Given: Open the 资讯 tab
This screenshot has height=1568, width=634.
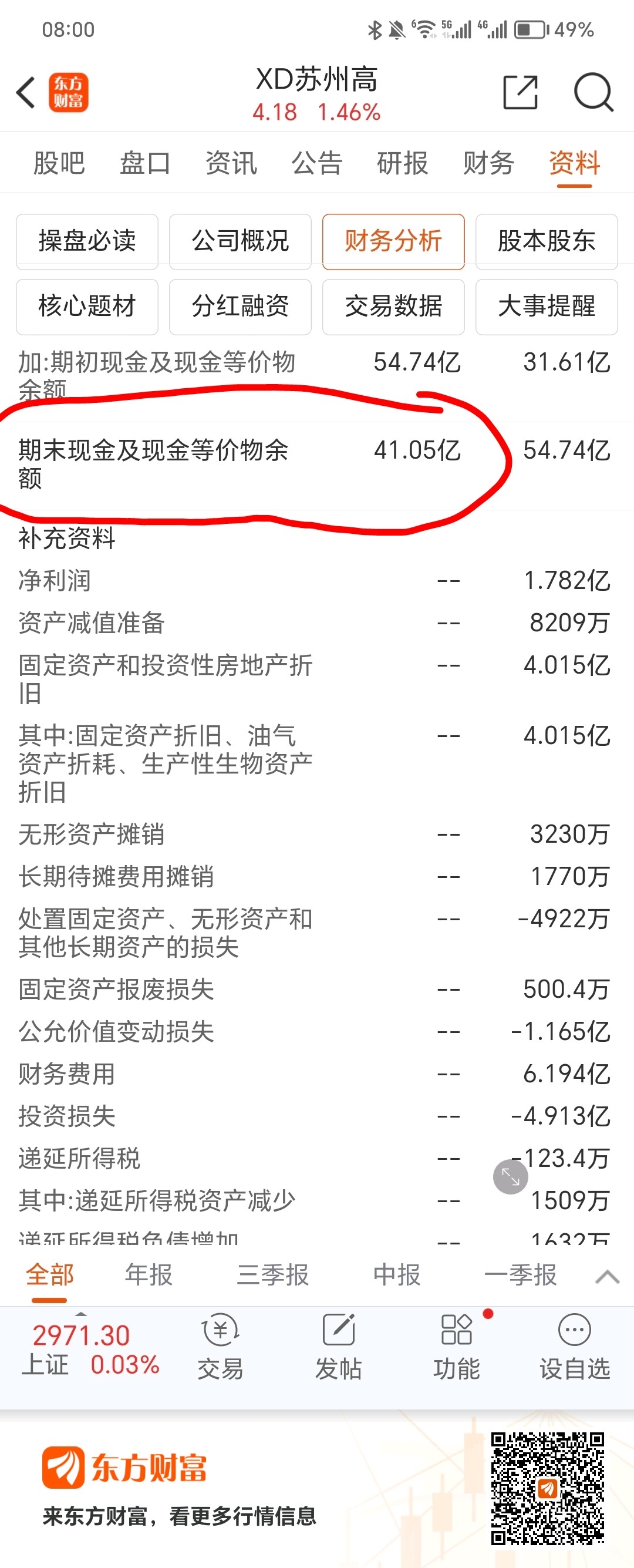Looking at the screenshot, I should click(231, 163).
